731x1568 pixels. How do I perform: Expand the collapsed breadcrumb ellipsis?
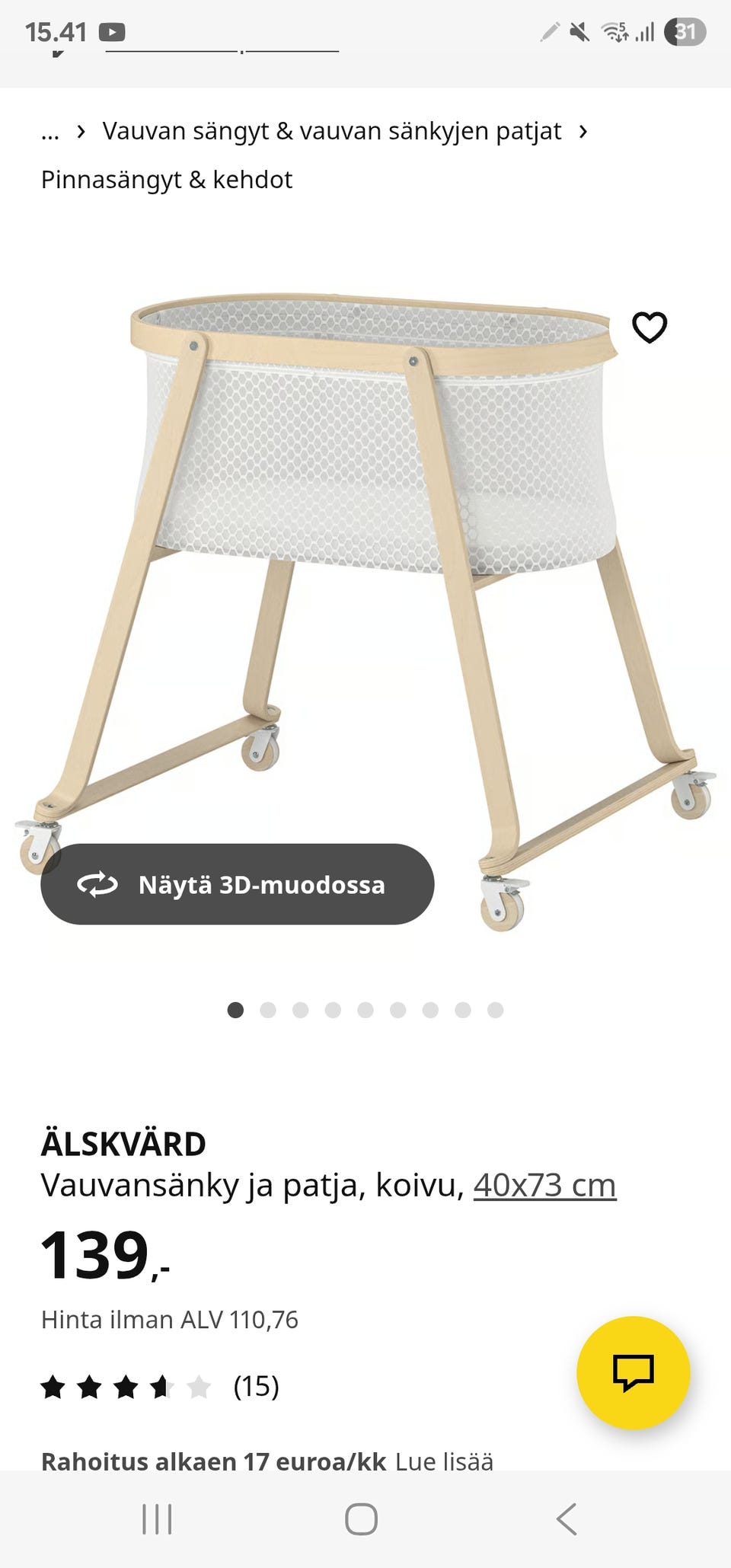(49, 130)
